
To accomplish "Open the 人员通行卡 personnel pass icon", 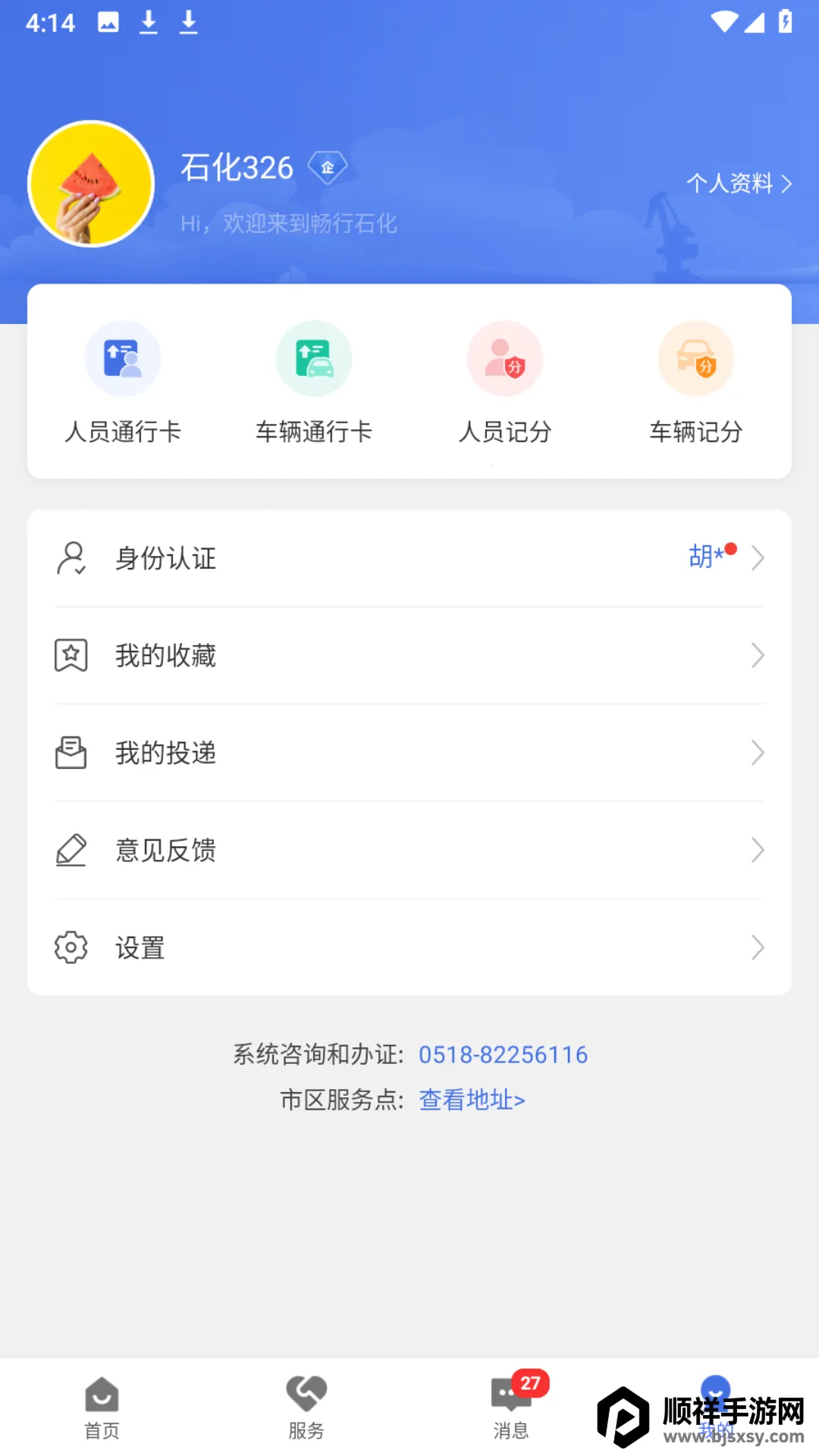I will pos(123,358).
